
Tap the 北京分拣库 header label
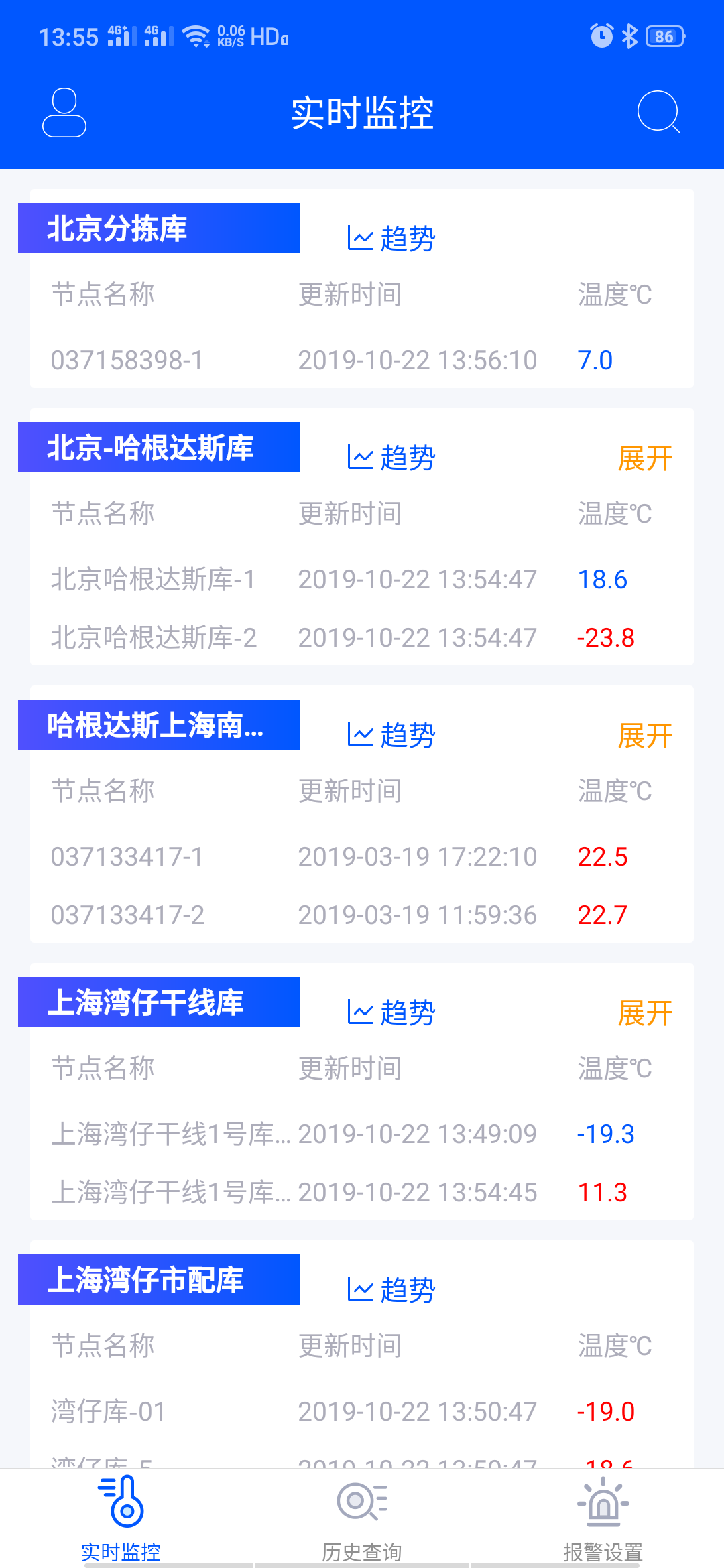coord(117,228)
